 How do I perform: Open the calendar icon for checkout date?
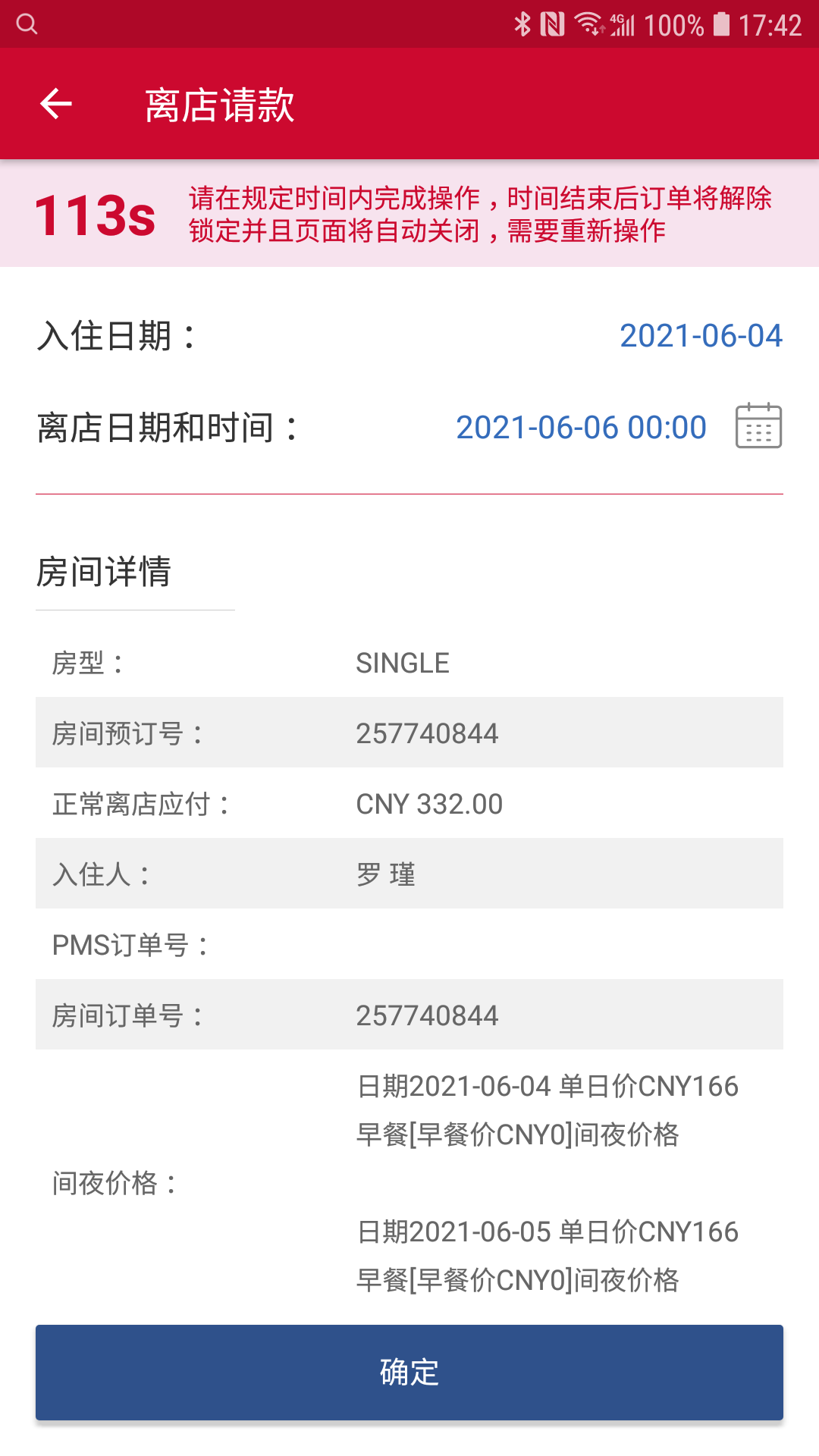click(758, 425)
